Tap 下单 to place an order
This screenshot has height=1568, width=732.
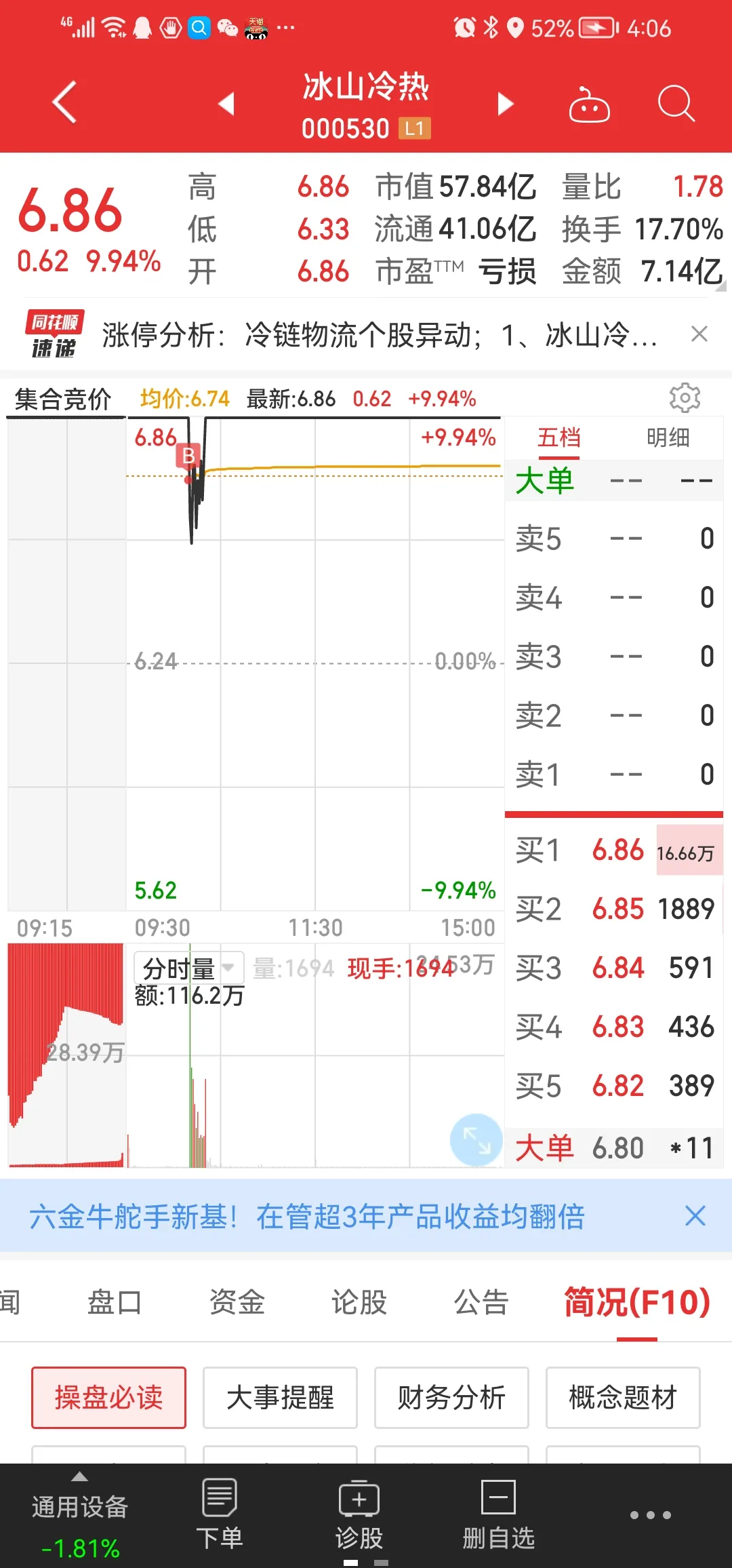pyautogui.click(x=220, y=1514)
